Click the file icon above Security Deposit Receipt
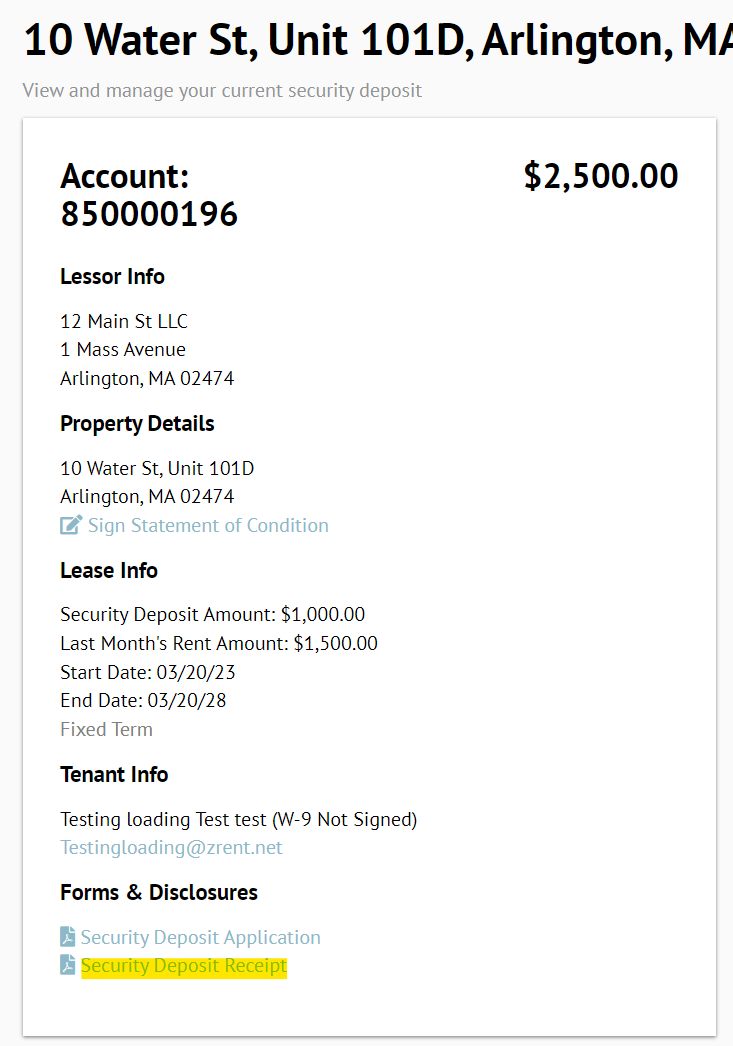This screenshot has height=1046, width=733. [x=66, y=936]
